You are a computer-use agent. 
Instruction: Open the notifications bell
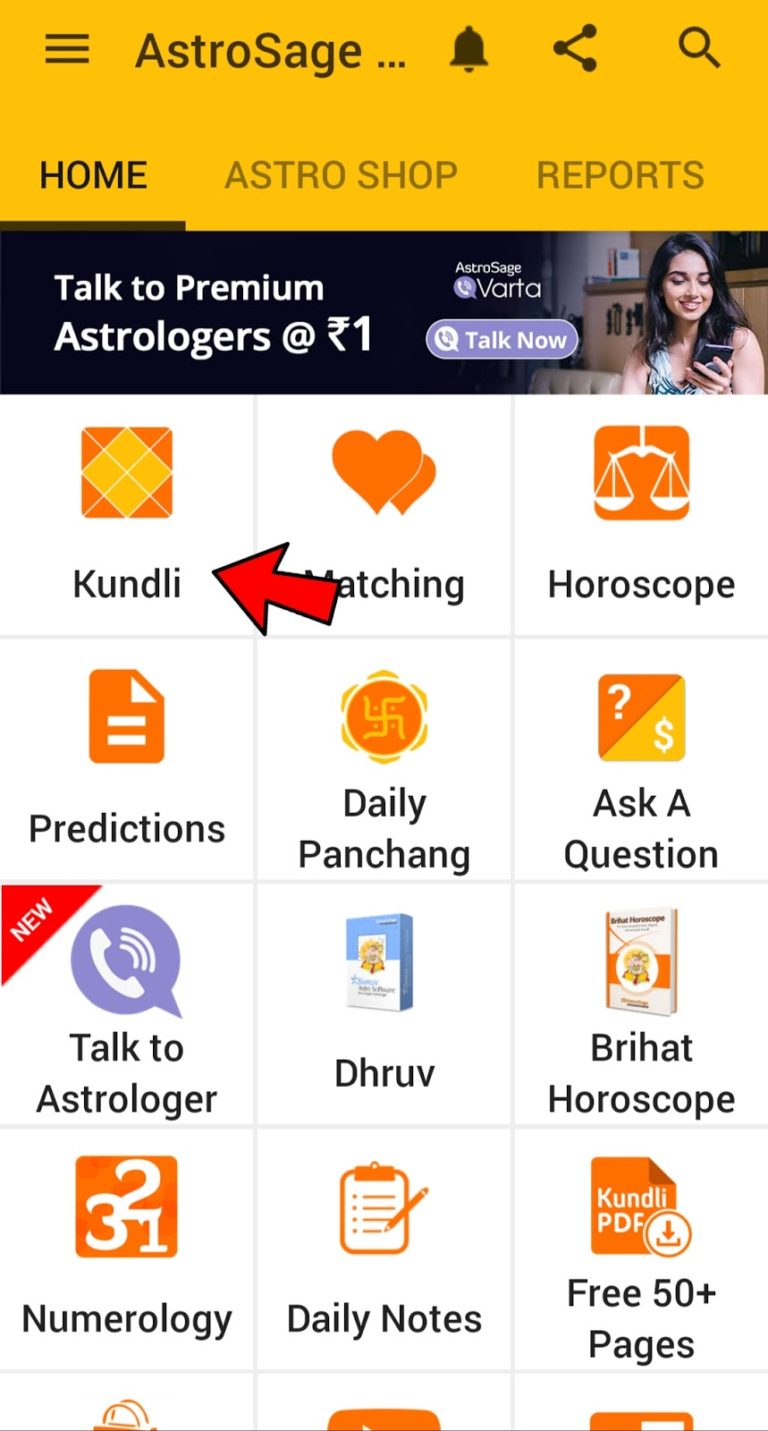pos(468,49)
